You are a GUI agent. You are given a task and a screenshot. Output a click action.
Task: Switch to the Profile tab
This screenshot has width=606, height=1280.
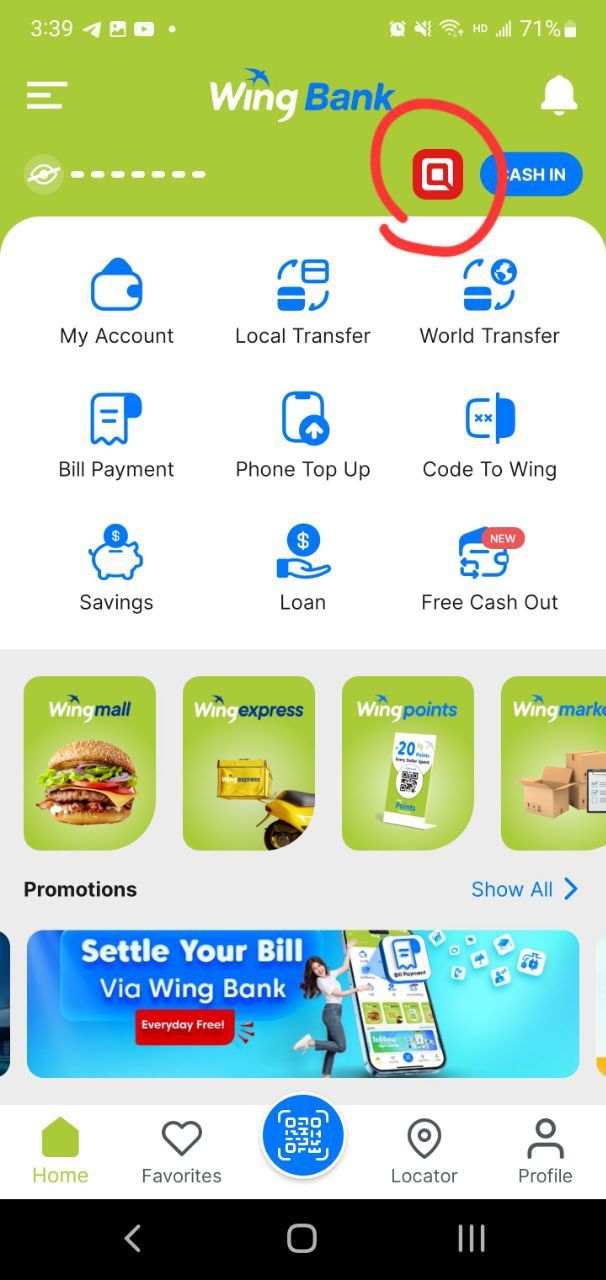point(545,1151)
